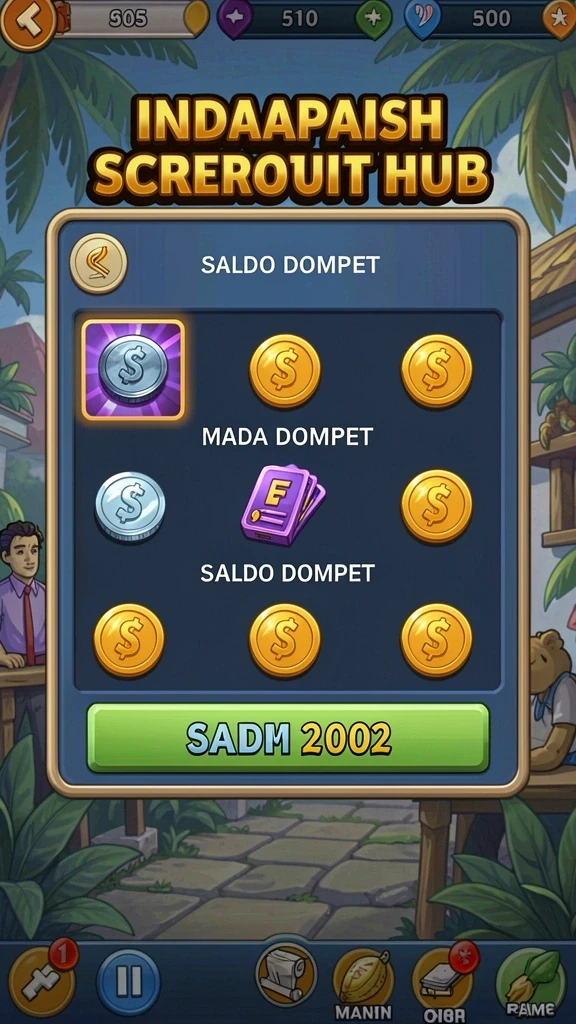This screenshot has width=576, height=1024.
Task: Hit the green SADM 2002 button
Action: click(288, 738)
